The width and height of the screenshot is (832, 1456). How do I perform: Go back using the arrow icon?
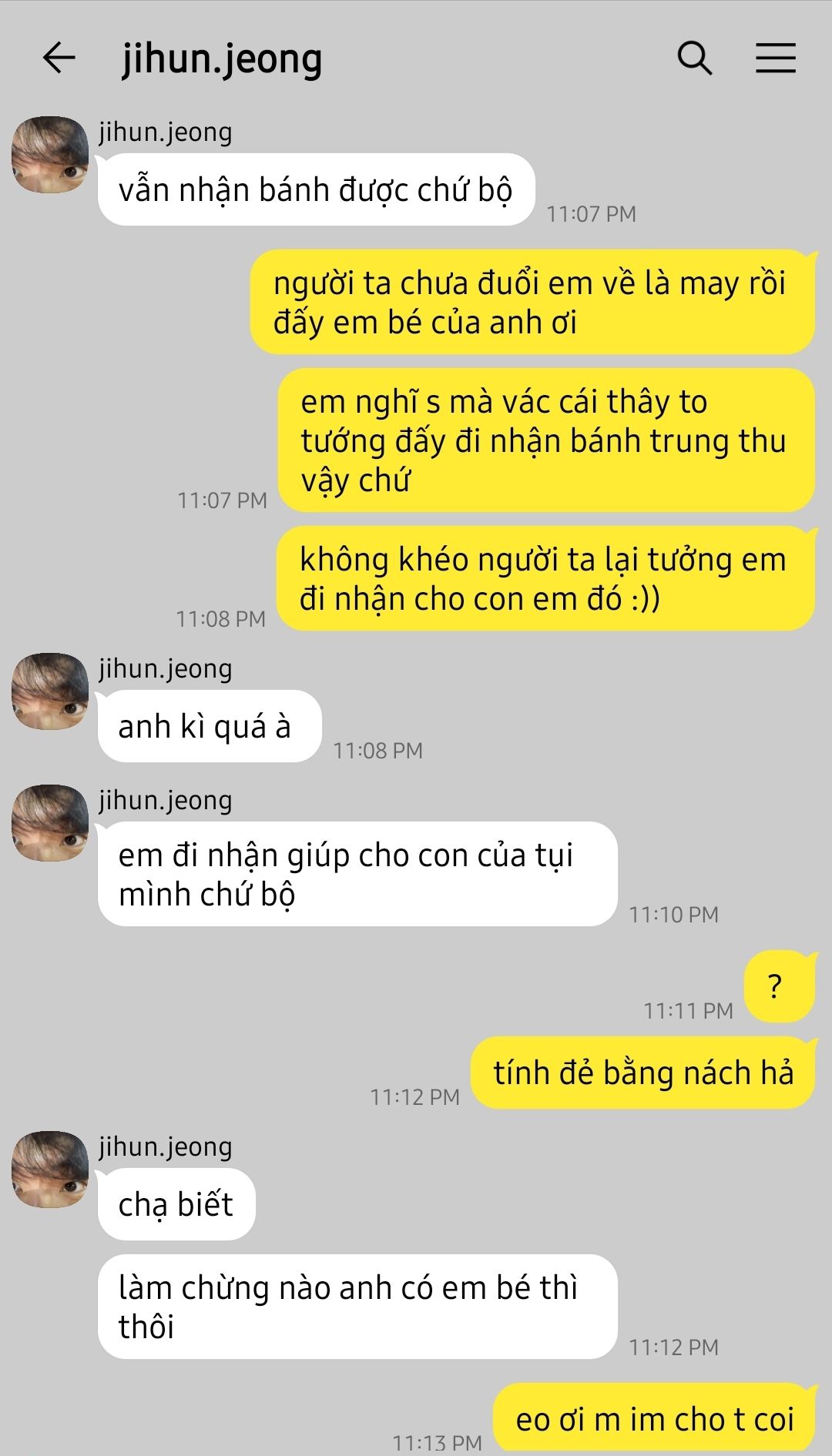[59, 59]
